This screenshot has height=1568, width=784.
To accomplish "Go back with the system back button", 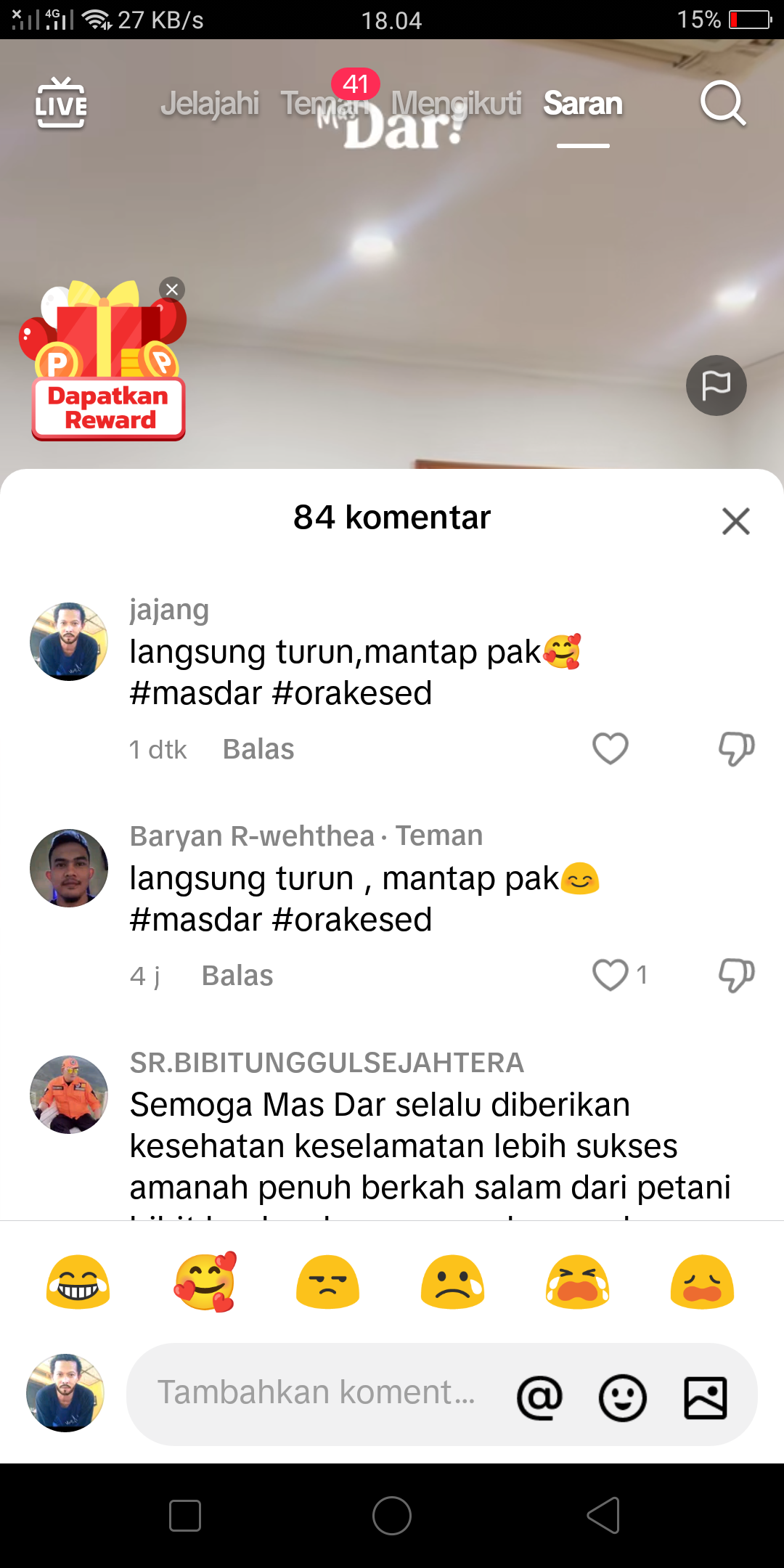I will click(x=603, y=1515).
